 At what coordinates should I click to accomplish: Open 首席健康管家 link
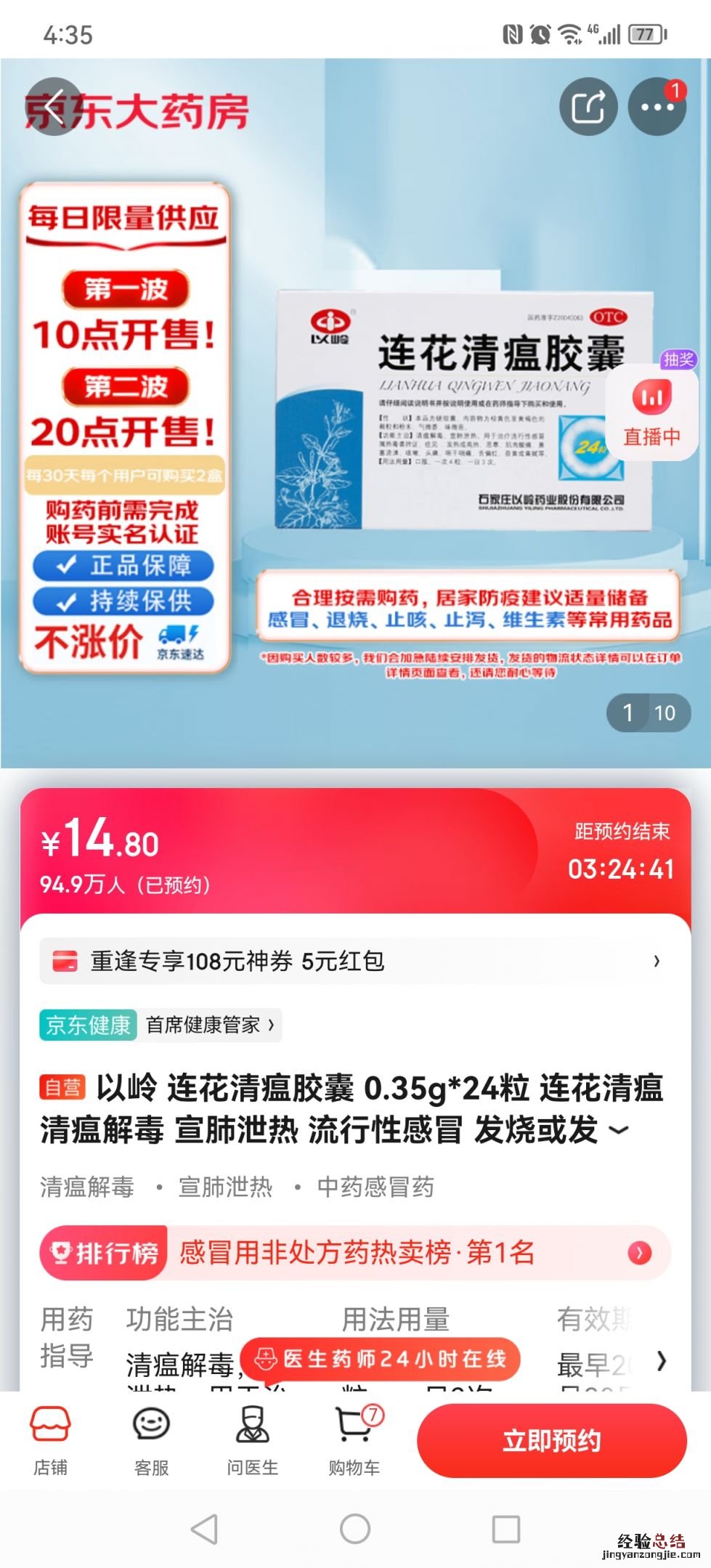click(209, 1025)
